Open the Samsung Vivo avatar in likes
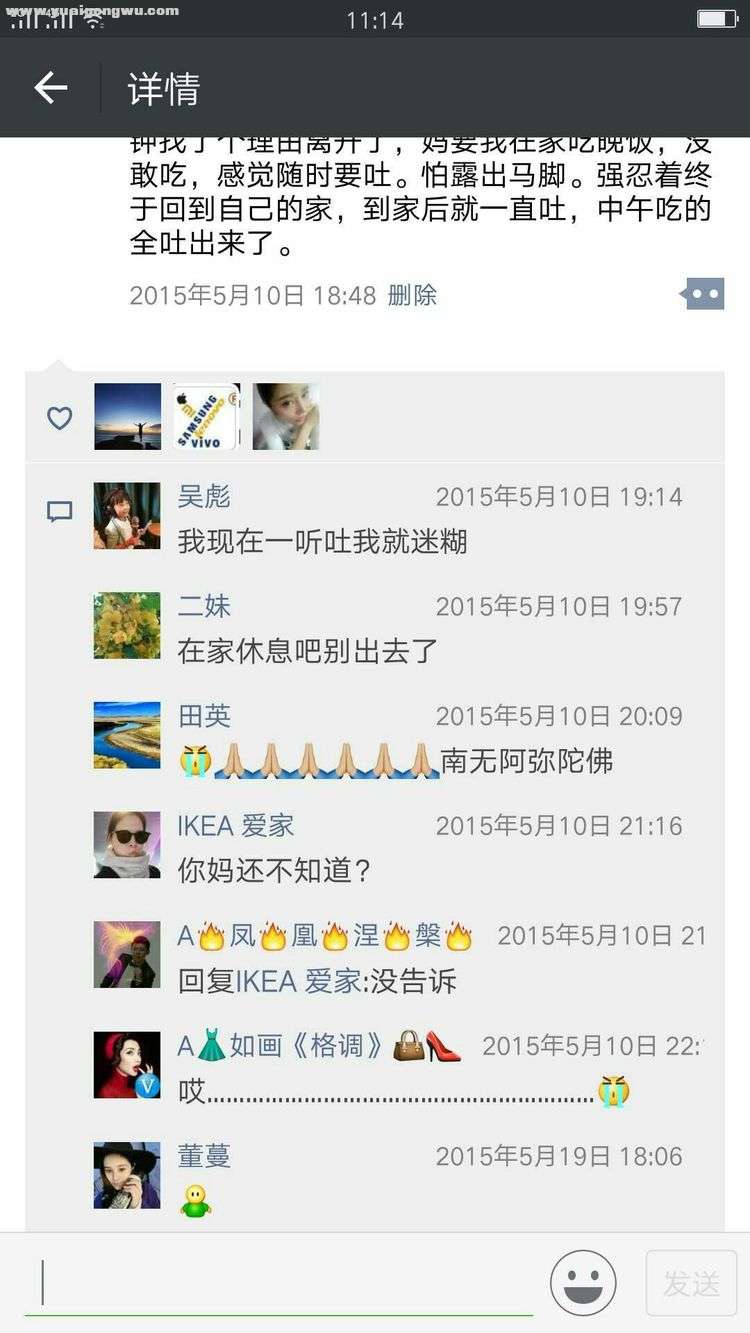Screen dimensions: 750x1333 point(206,416)
